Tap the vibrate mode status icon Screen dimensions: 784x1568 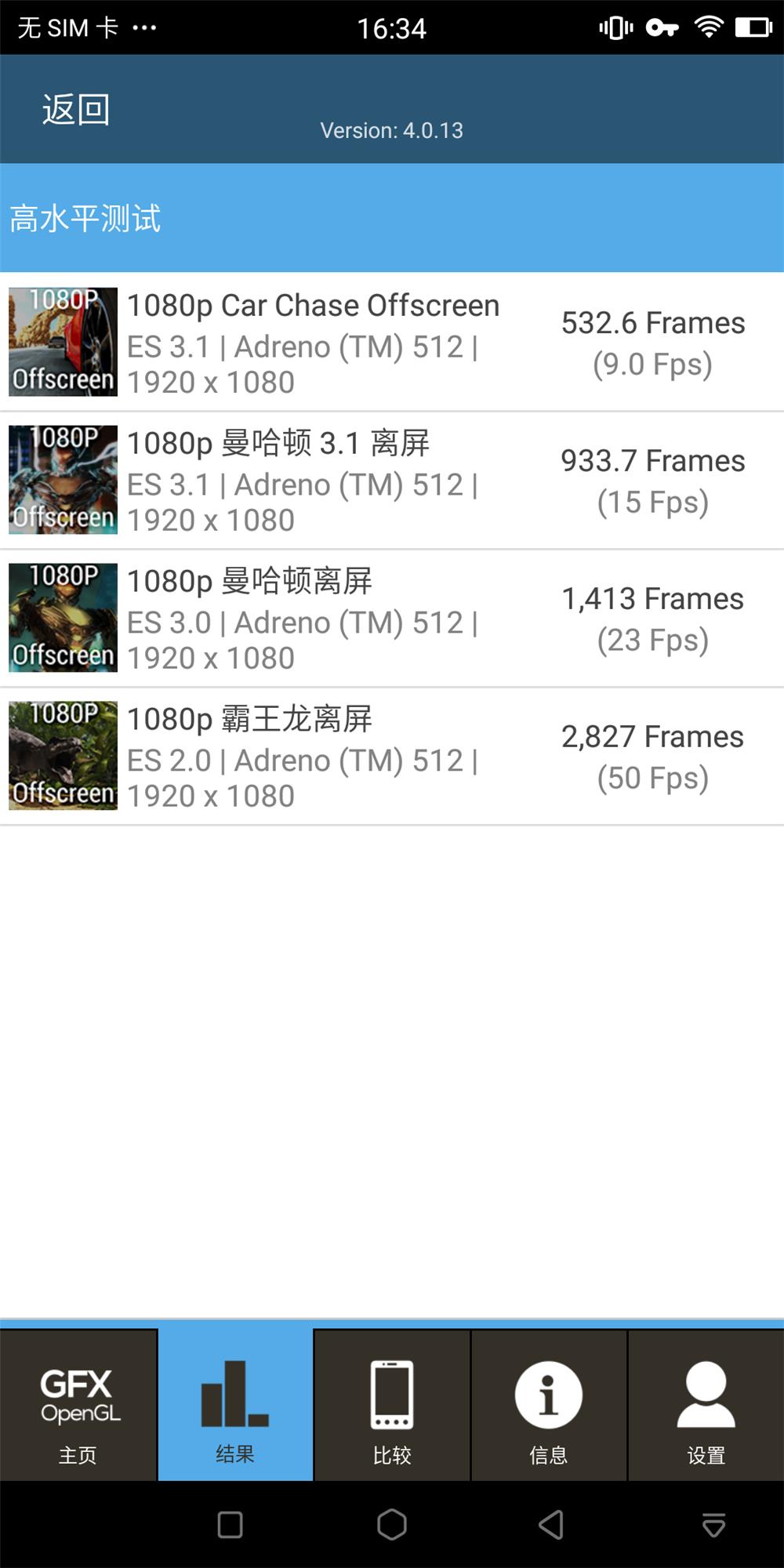pyautogui.click(x=615, y=26)
